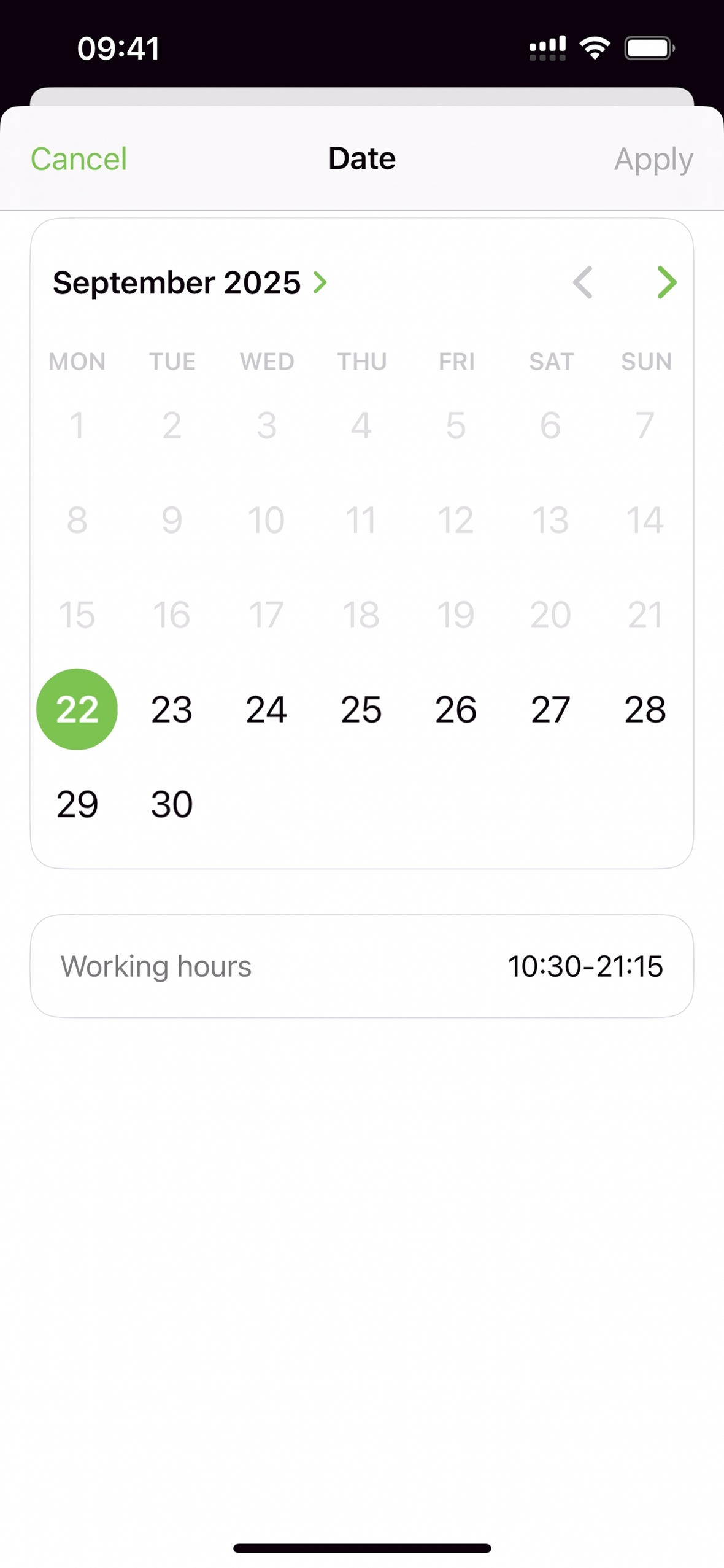The width and height of the screenshot is (724, 1568).
Task: Pick September 30
Action: click(172, 804)
